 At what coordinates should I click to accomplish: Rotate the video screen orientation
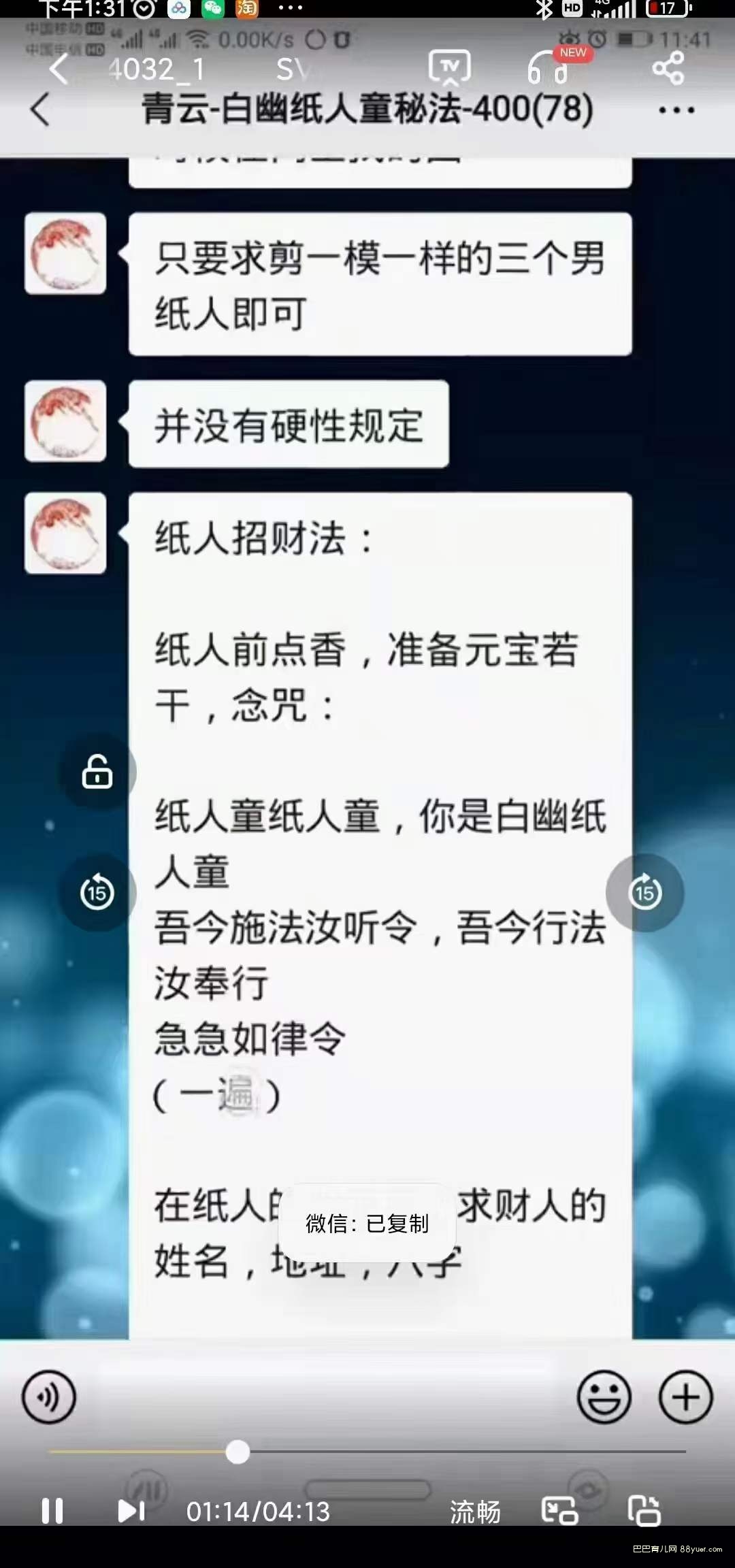click(644, 1511)
